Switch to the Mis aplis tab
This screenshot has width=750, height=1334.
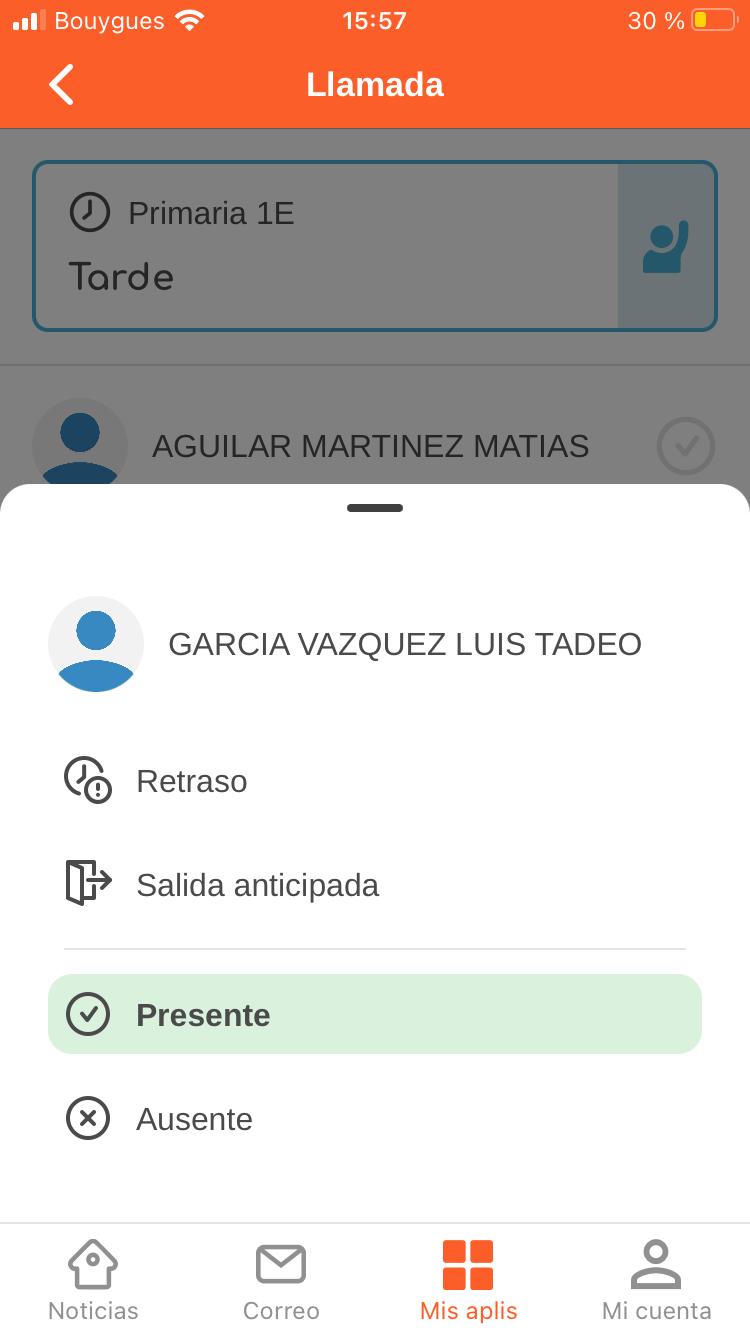(x=467, y=1278)
